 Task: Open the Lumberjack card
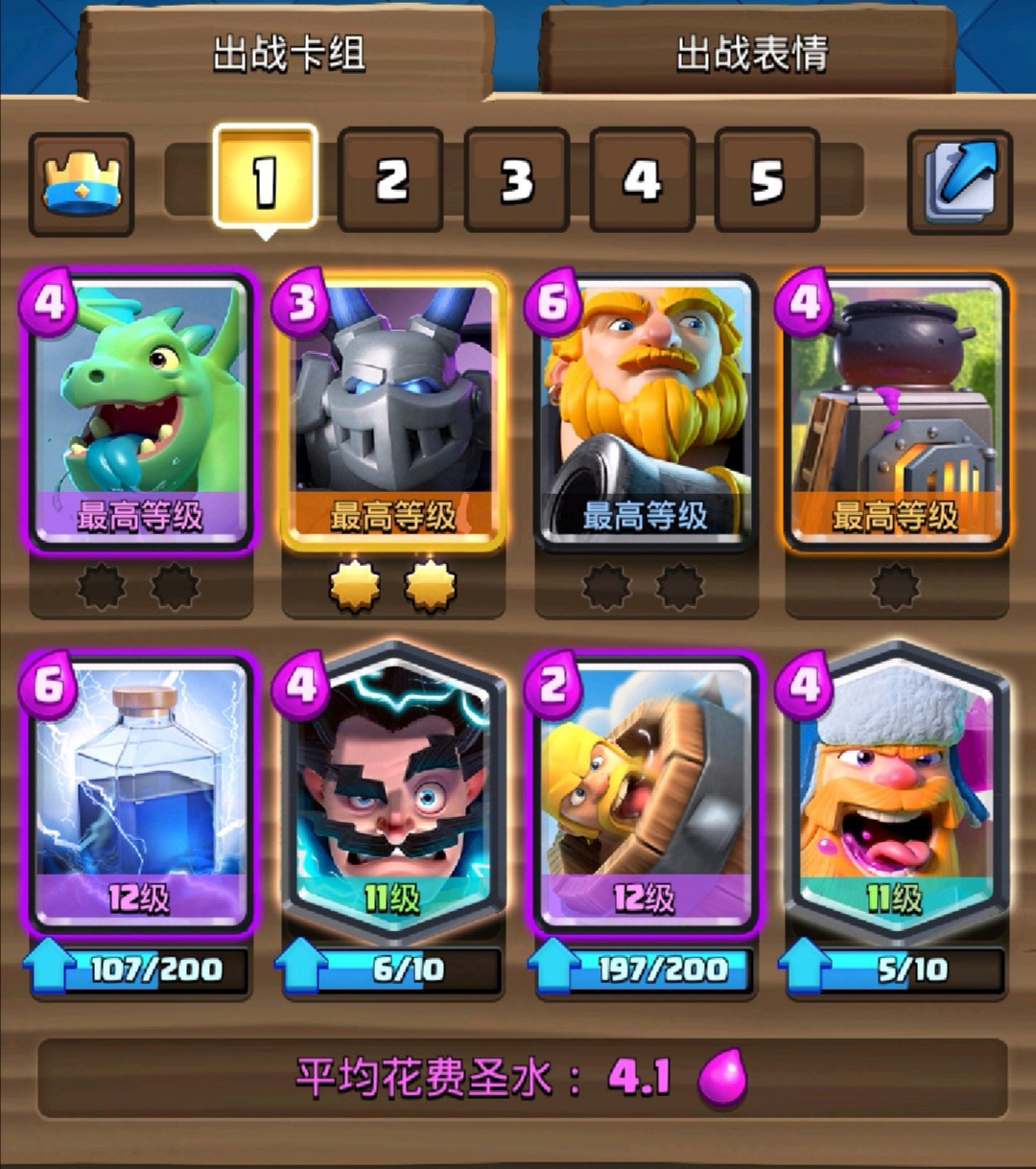(x=896, y=791)
